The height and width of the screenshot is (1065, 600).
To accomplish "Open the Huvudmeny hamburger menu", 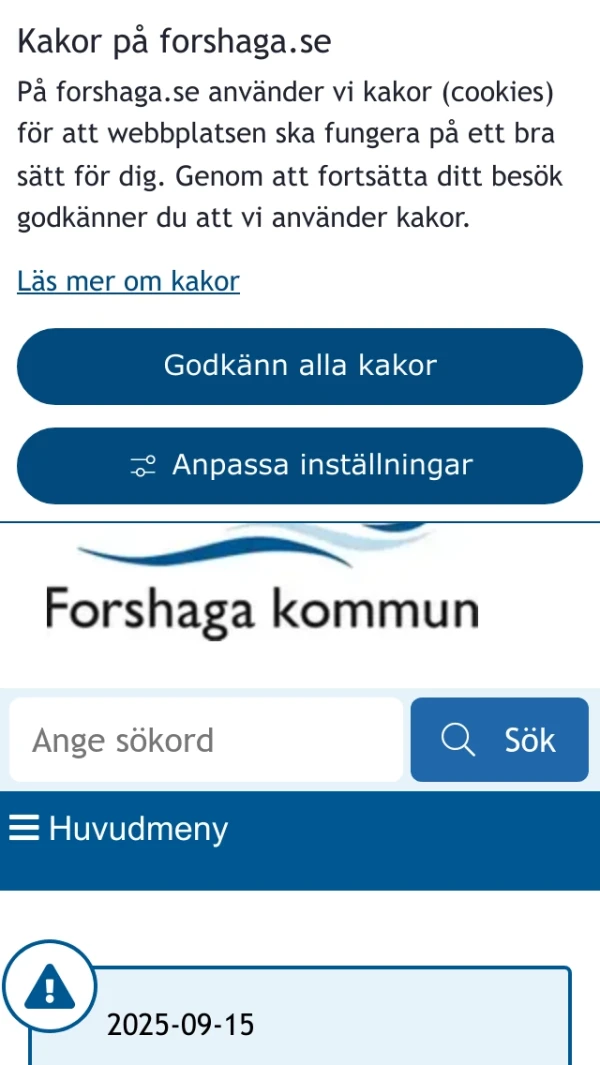I will (x=118, y=829).
